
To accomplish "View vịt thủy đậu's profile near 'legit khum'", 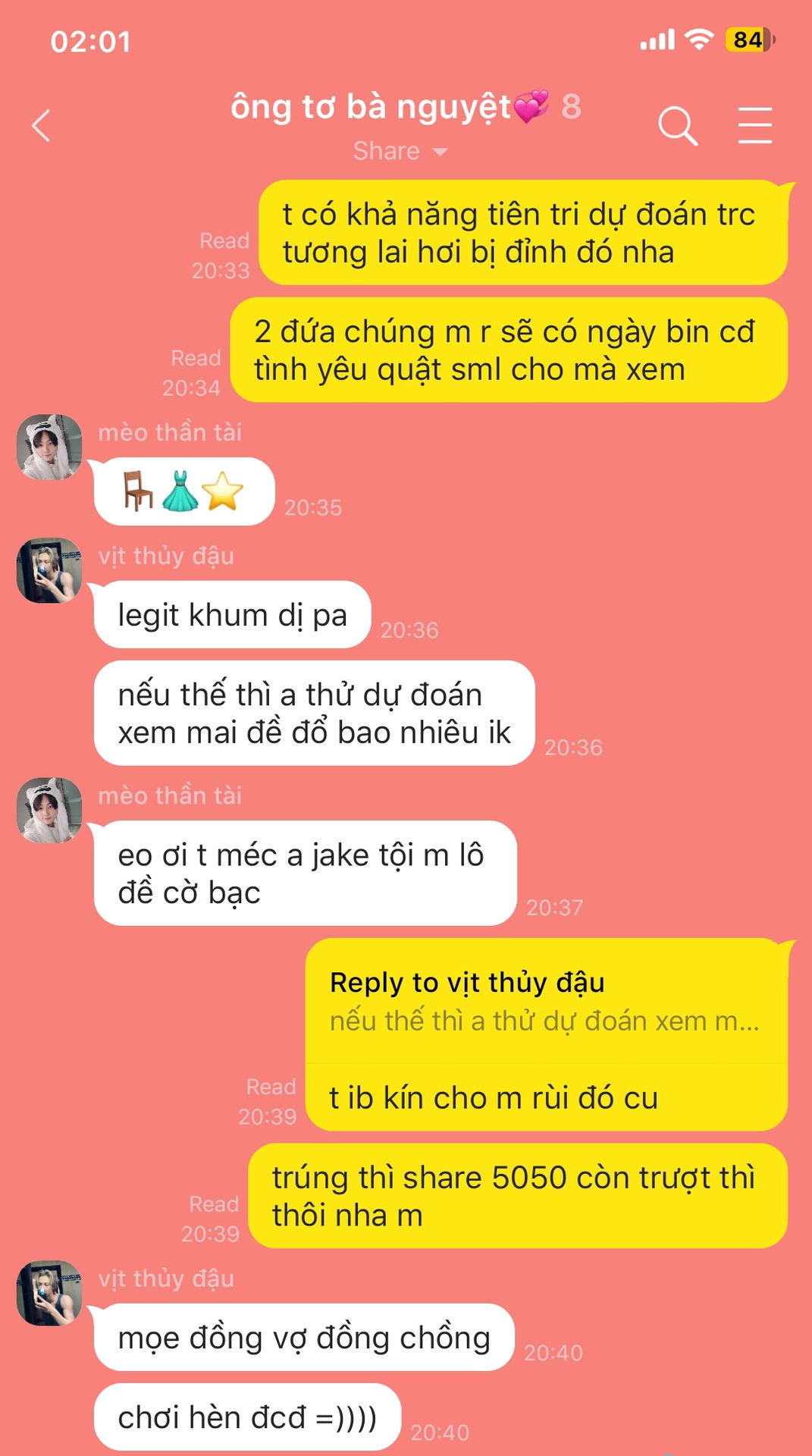I will (x=49, y=570).
